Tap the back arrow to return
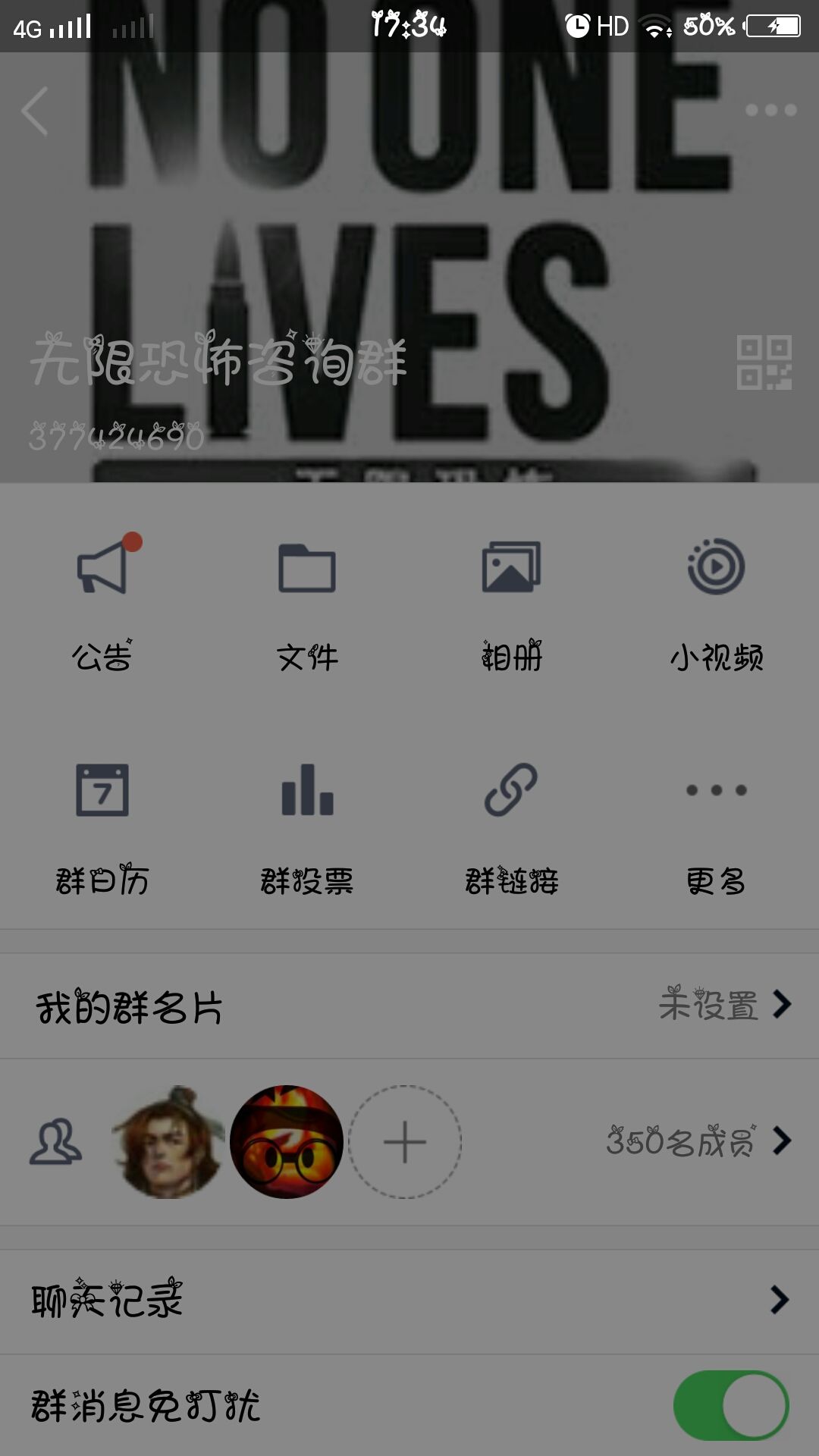The image size is (819, 1456). pyautogui.click(x=34, y=110)
